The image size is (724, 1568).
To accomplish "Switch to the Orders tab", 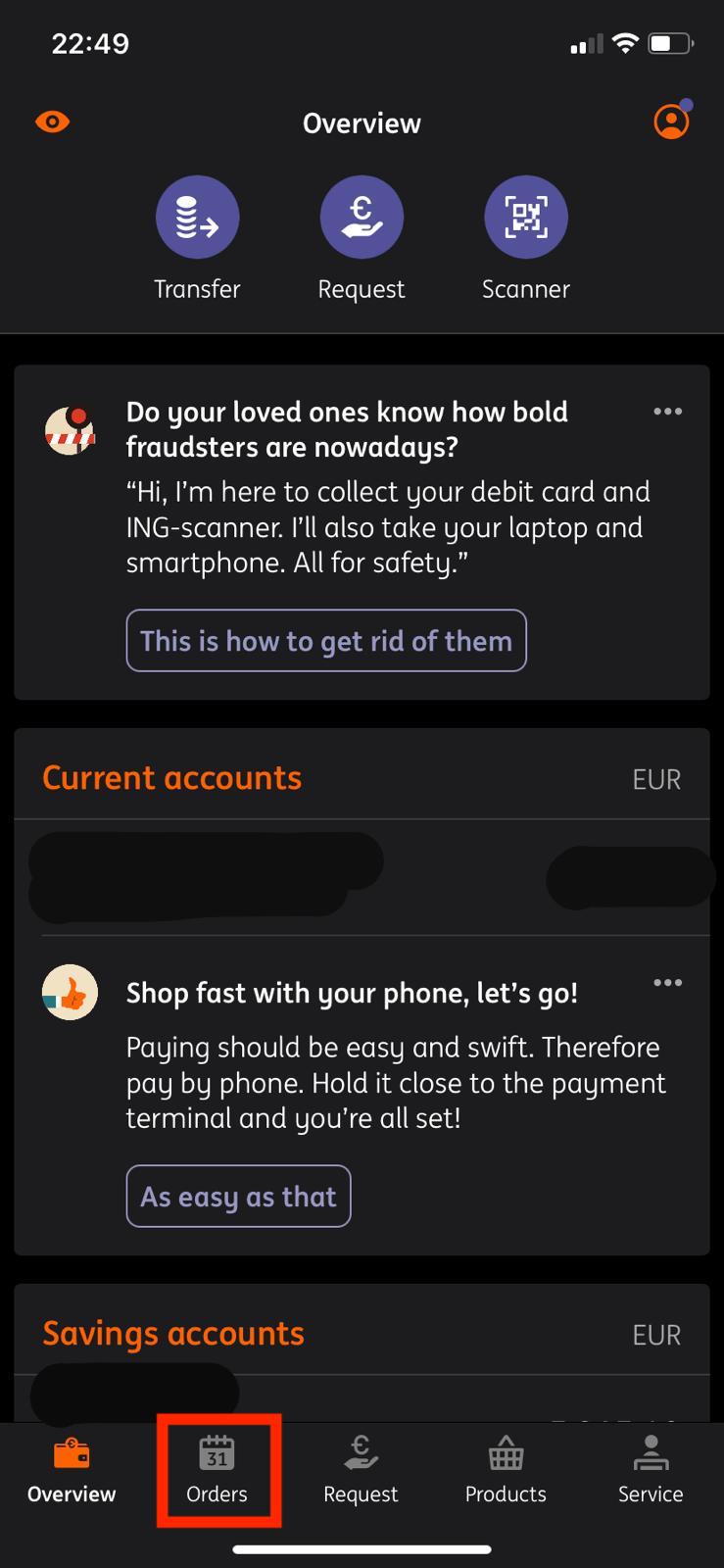I will tap(217, 1470).
